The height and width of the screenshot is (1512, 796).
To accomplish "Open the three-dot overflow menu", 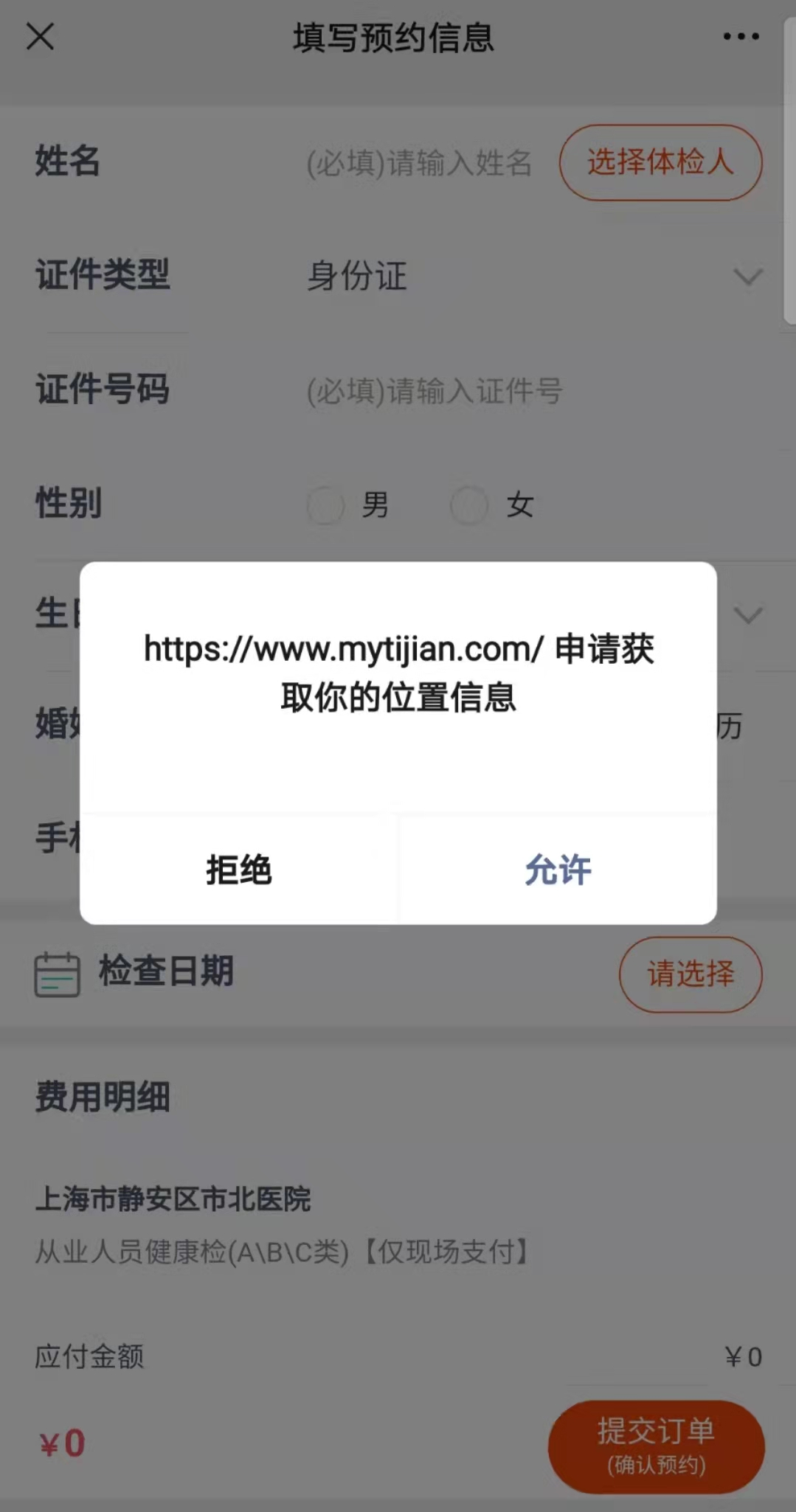I will 741,36.
